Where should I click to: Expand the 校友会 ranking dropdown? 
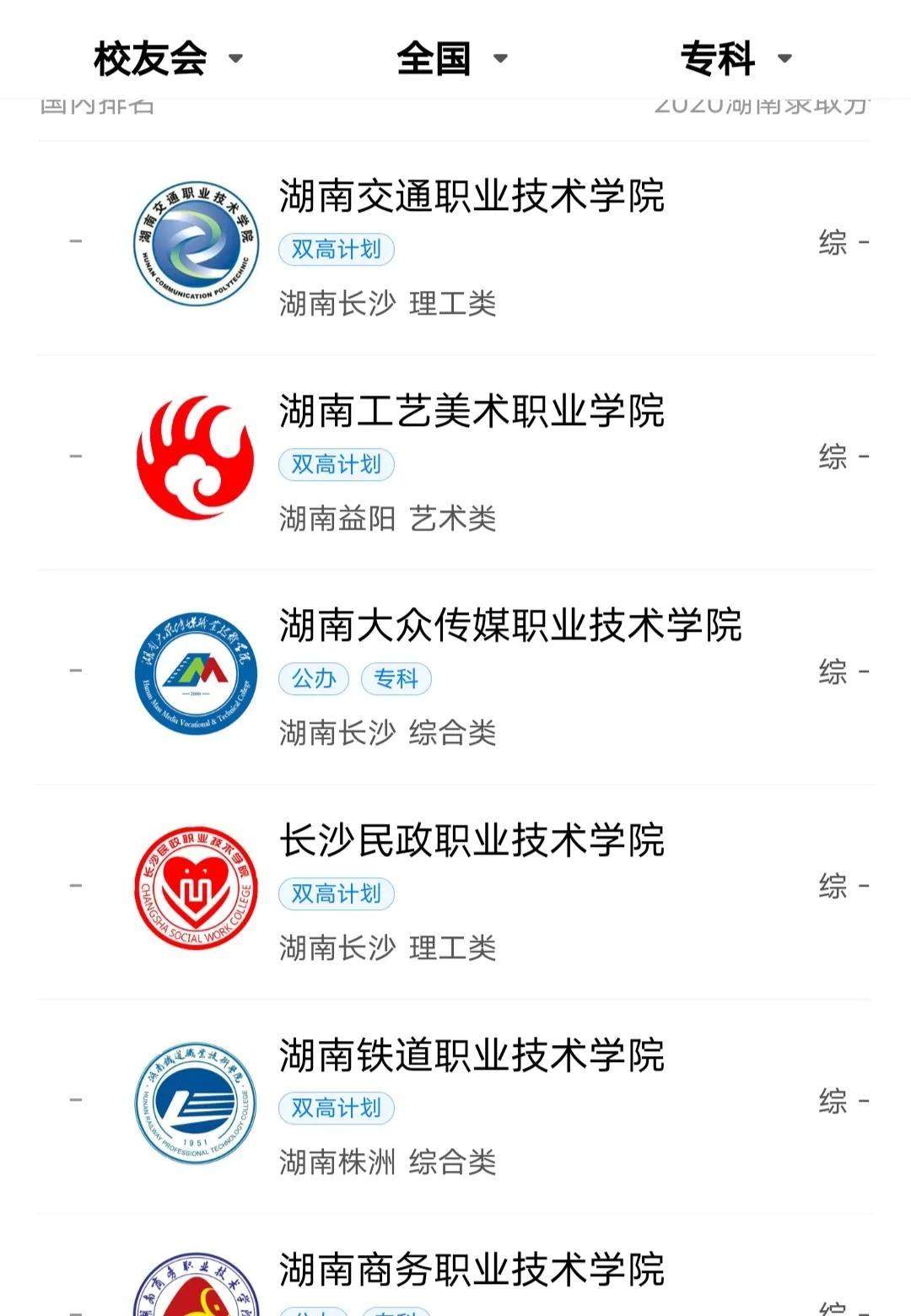[x=168, y=58]
